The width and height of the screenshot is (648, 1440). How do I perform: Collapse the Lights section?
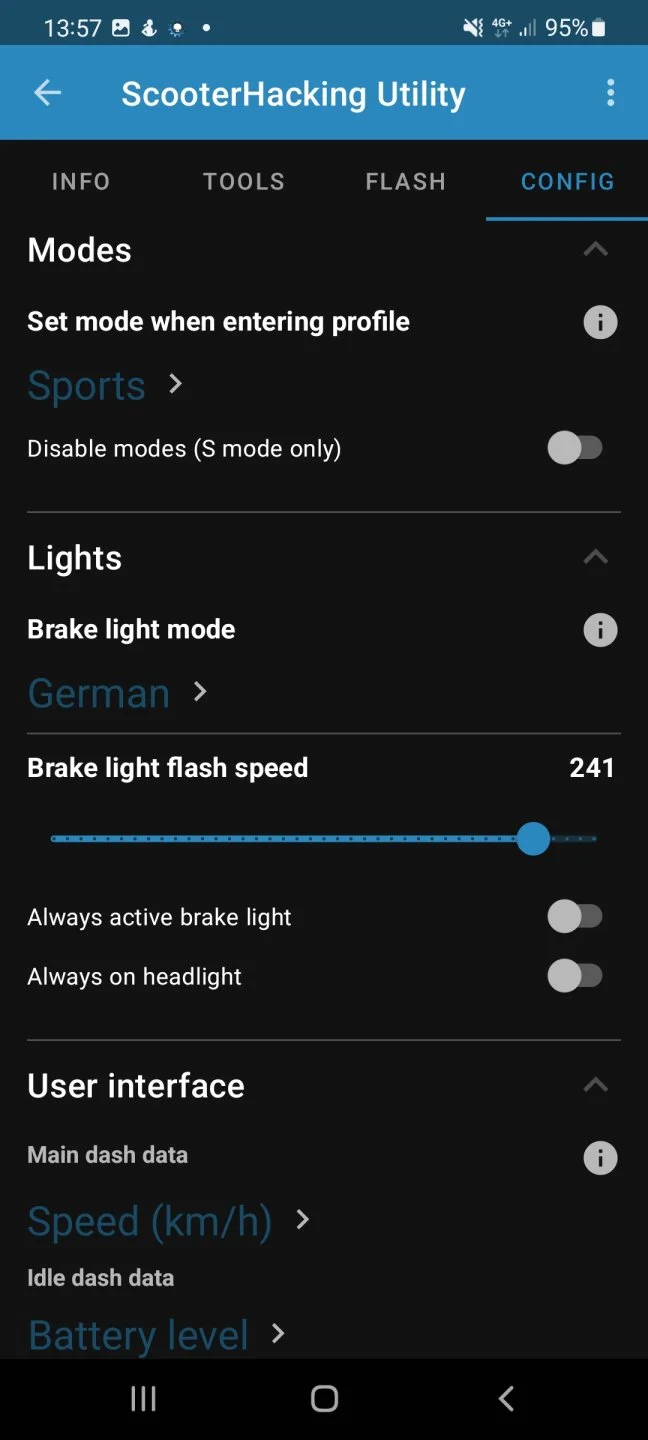point(595,557)
